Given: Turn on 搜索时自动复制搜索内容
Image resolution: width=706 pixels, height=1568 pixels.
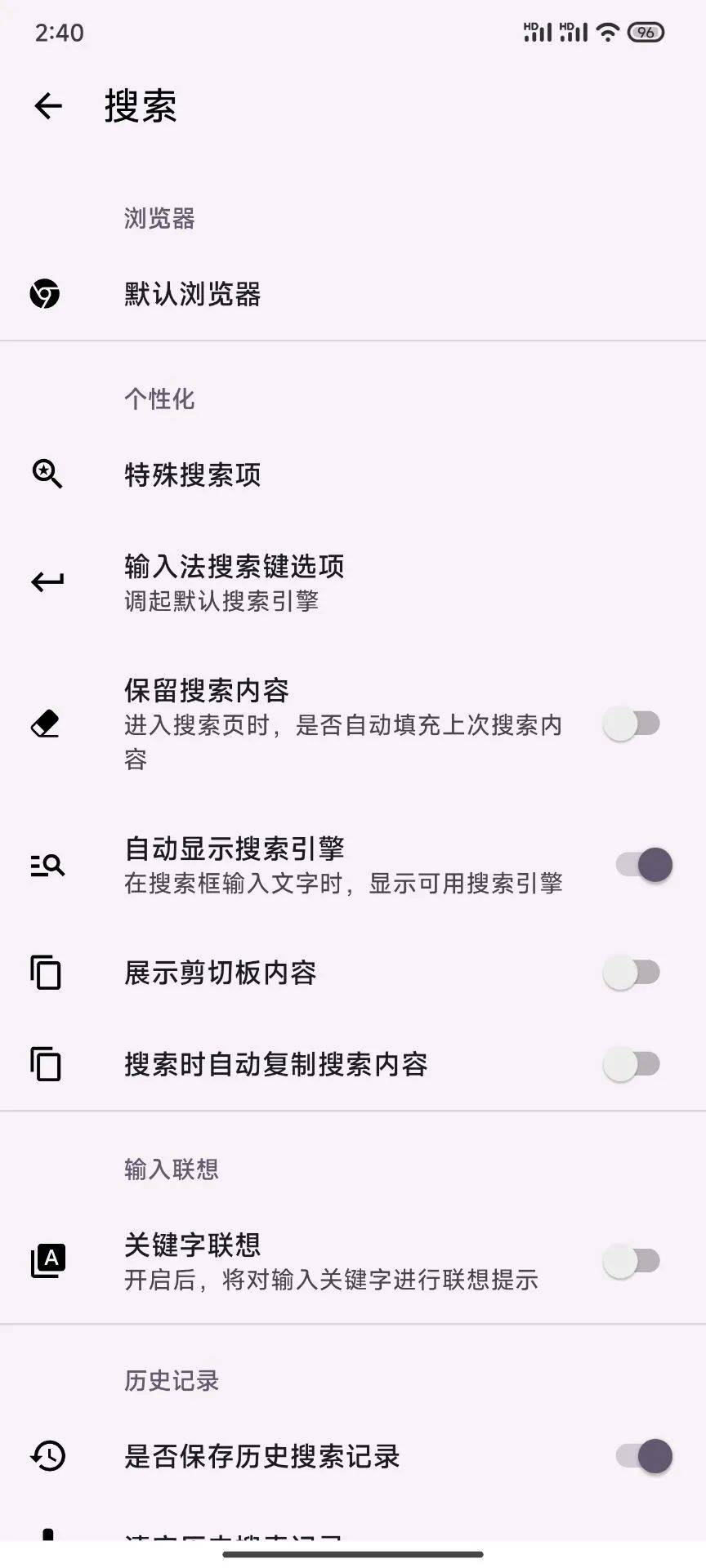Looking at the screenshot, I should [x=632, y=1064].
